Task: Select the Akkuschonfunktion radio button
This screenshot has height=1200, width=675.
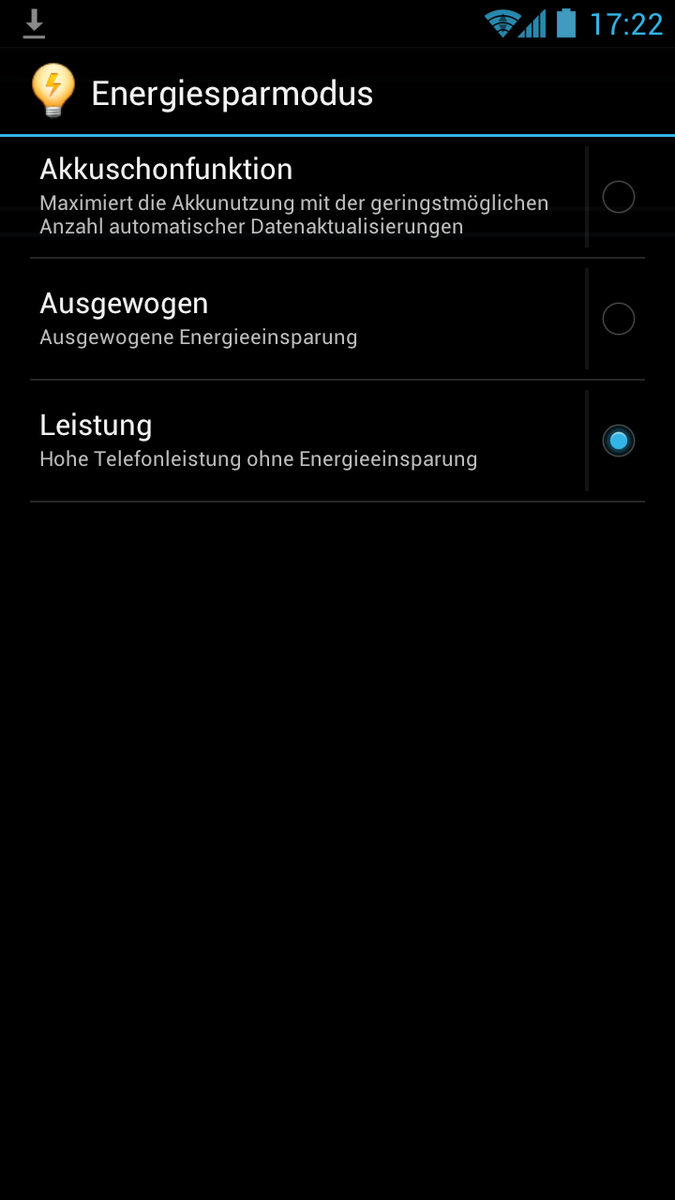Action: 618,197
